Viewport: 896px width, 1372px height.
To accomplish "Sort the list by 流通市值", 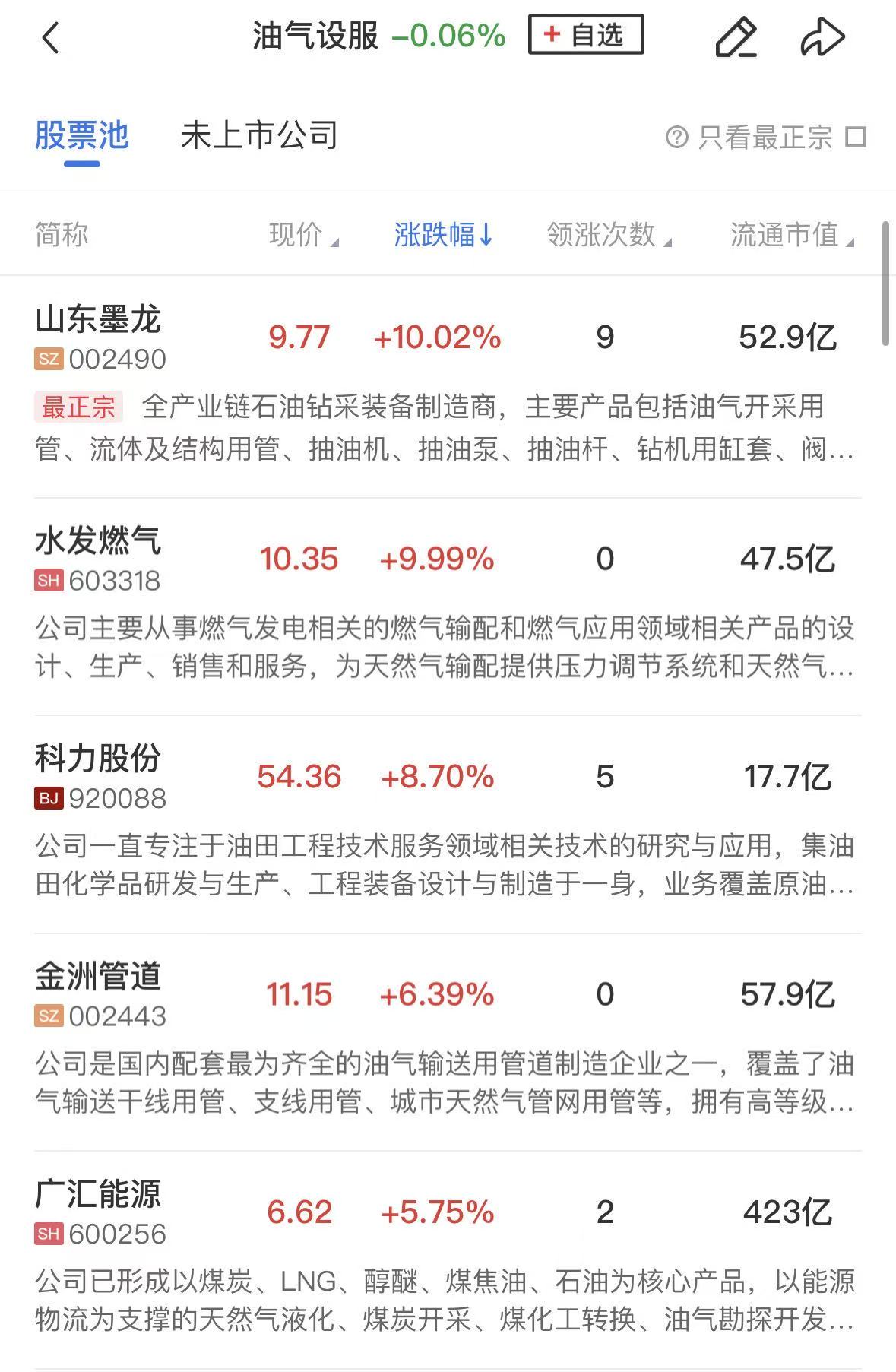I will [791, 235].
